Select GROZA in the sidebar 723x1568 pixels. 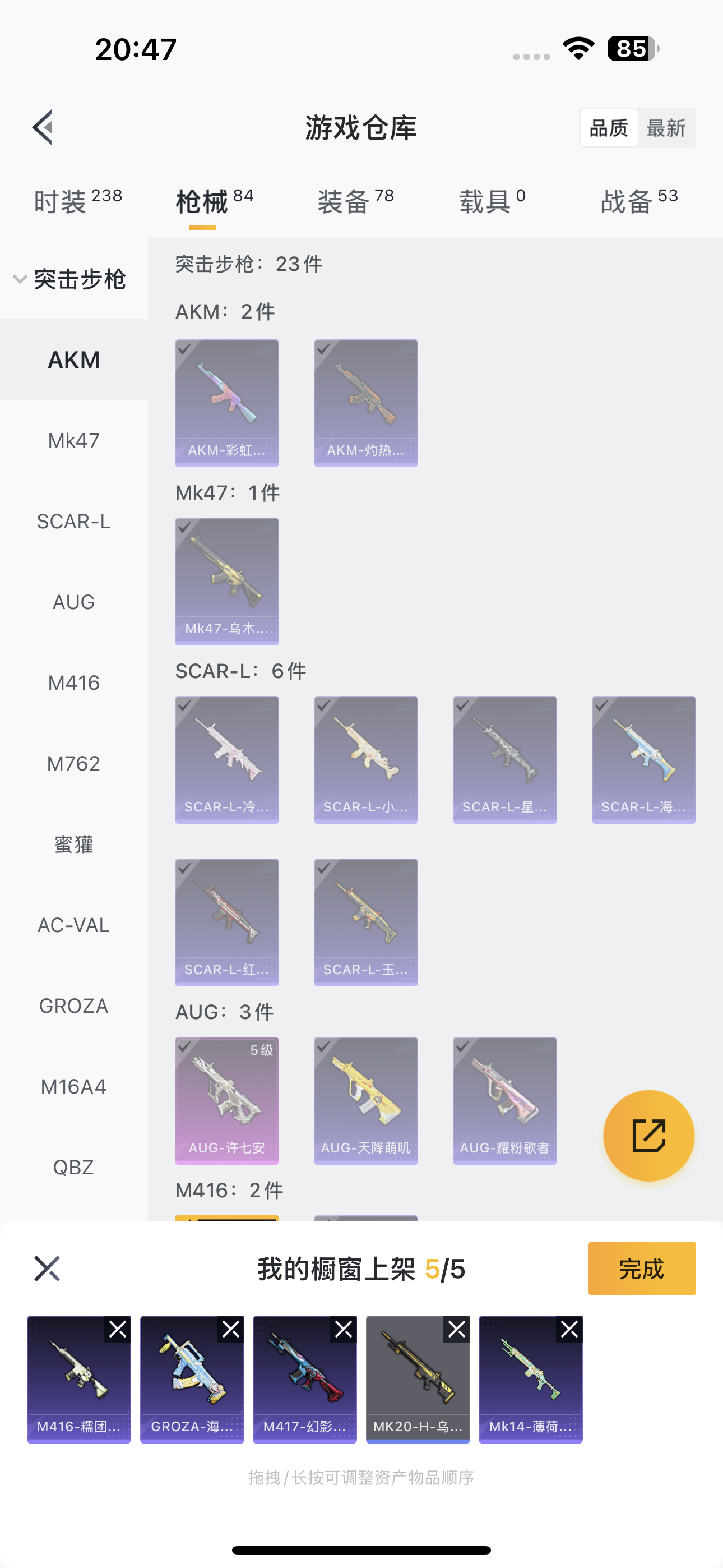73,1006
